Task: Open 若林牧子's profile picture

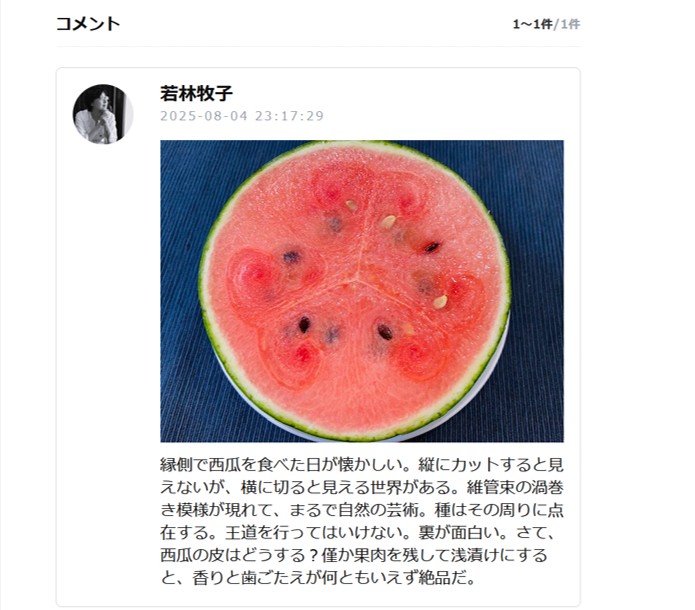Action: 103,114
